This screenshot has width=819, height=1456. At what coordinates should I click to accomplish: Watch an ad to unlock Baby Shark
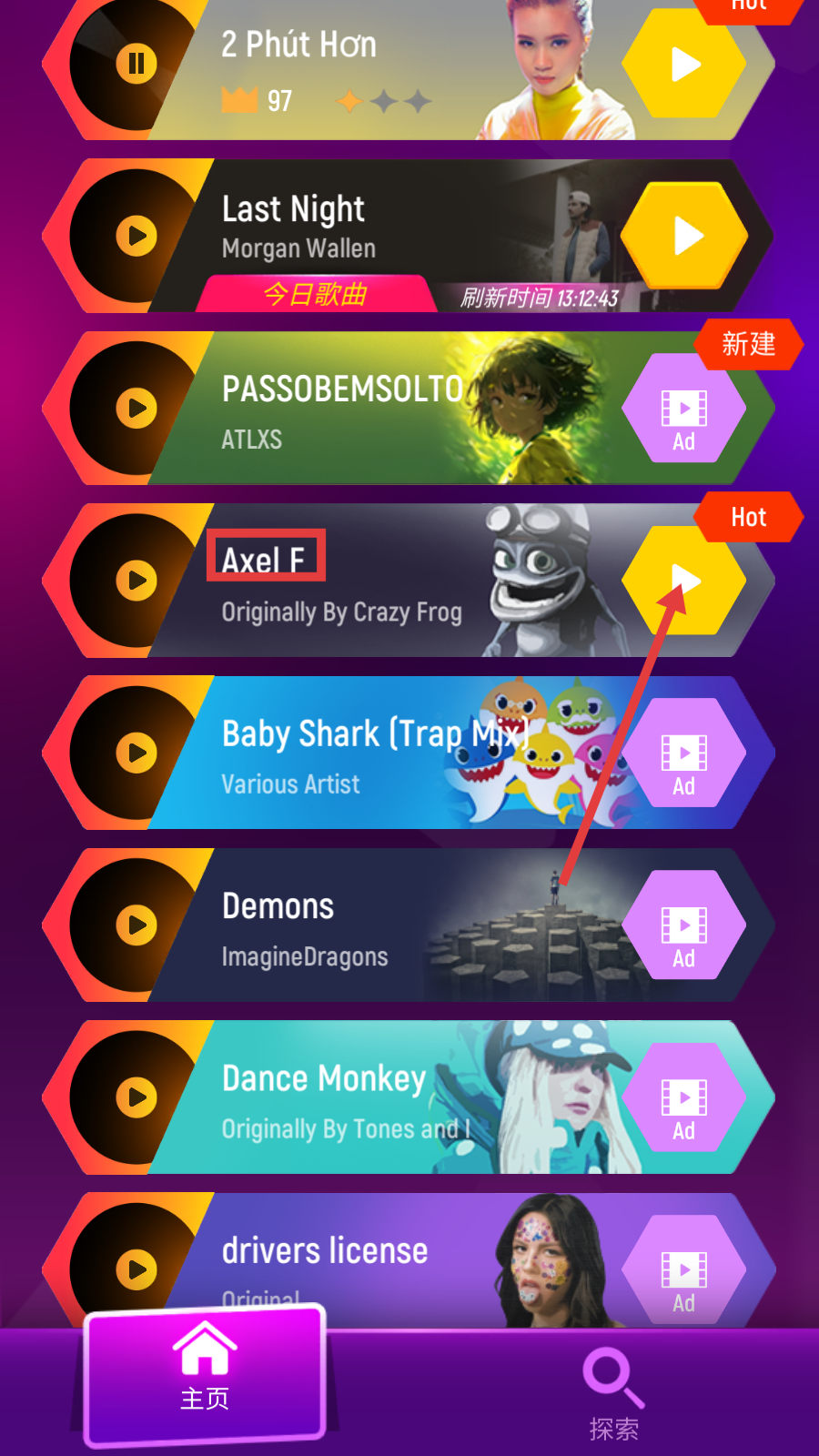coord(683,753)
